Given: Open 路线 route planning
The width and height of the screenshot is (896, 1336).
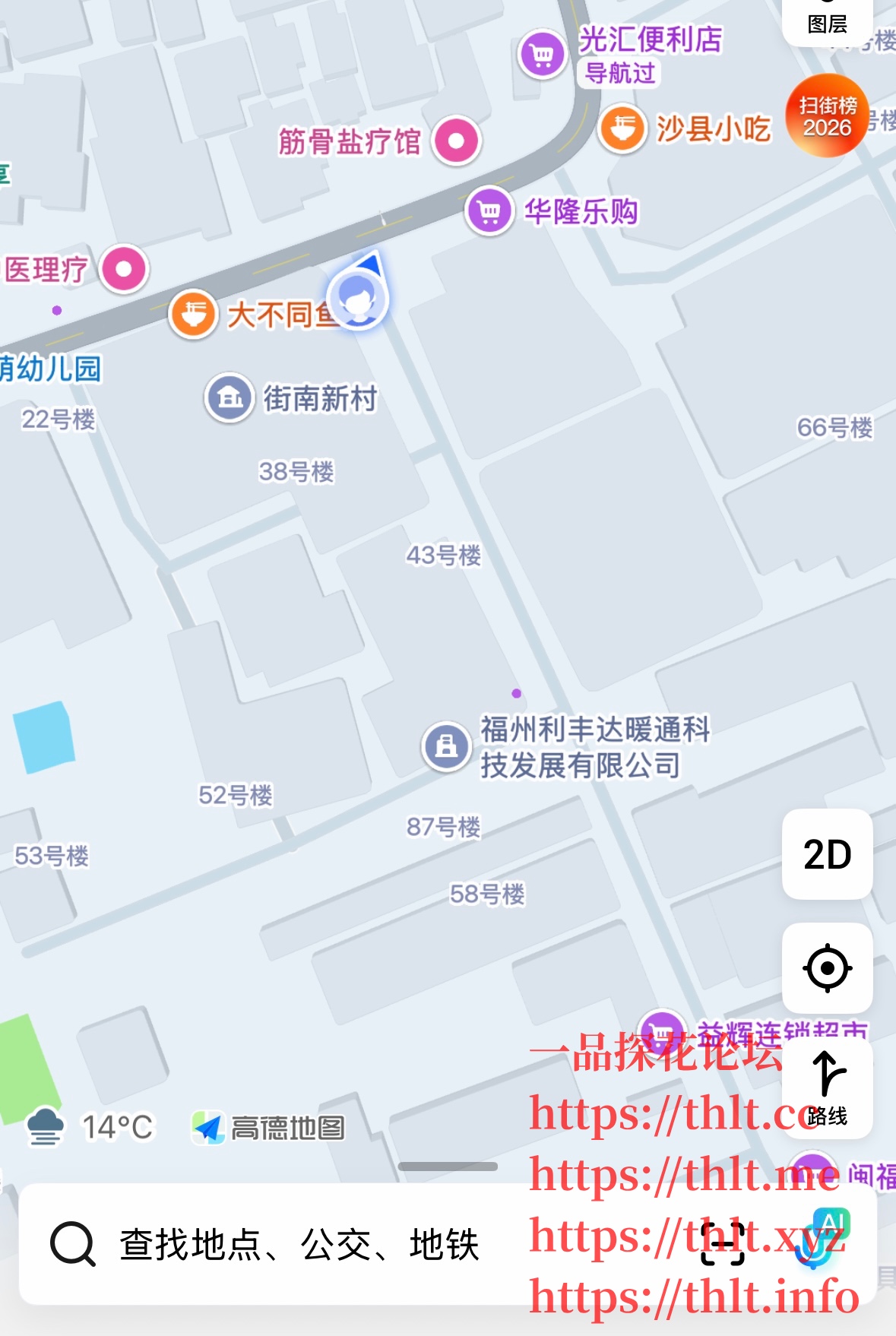Looking at the screenshot, I should click(x=827, y=1088).
